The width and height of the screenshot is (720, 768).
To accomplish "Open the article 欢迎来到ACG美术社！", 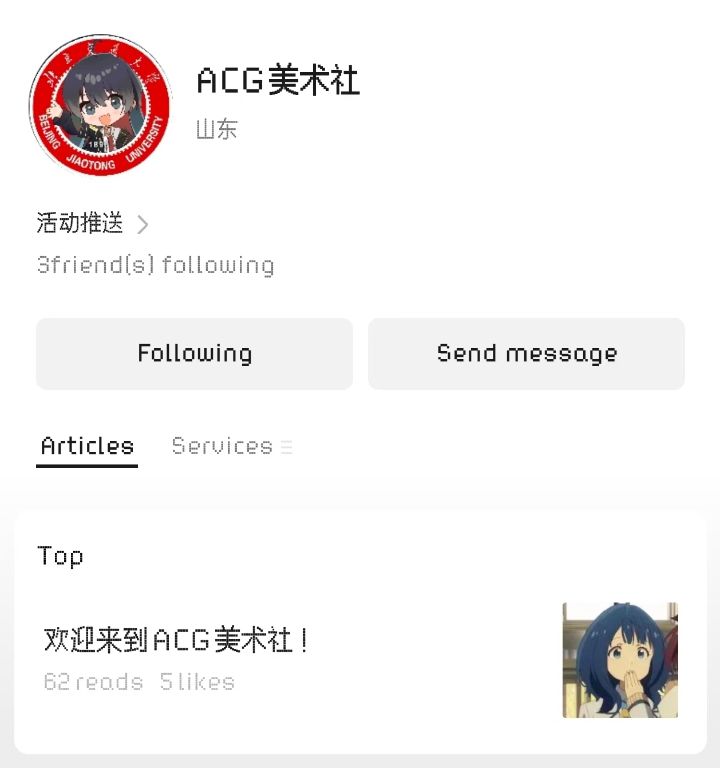I will pos(176,640).
